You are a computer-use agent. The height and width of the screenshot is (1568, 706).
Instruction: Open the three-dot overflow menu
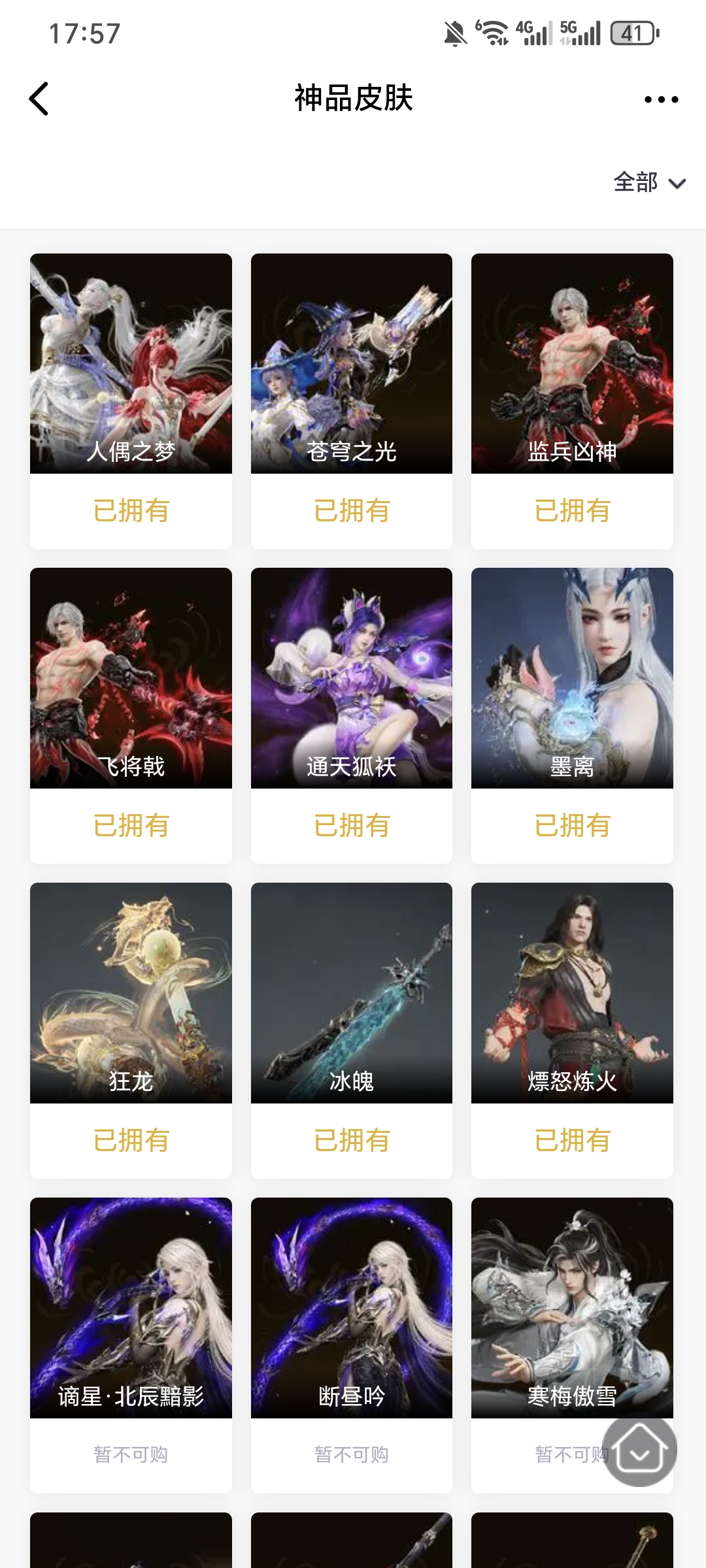click(x=661, y=99)
